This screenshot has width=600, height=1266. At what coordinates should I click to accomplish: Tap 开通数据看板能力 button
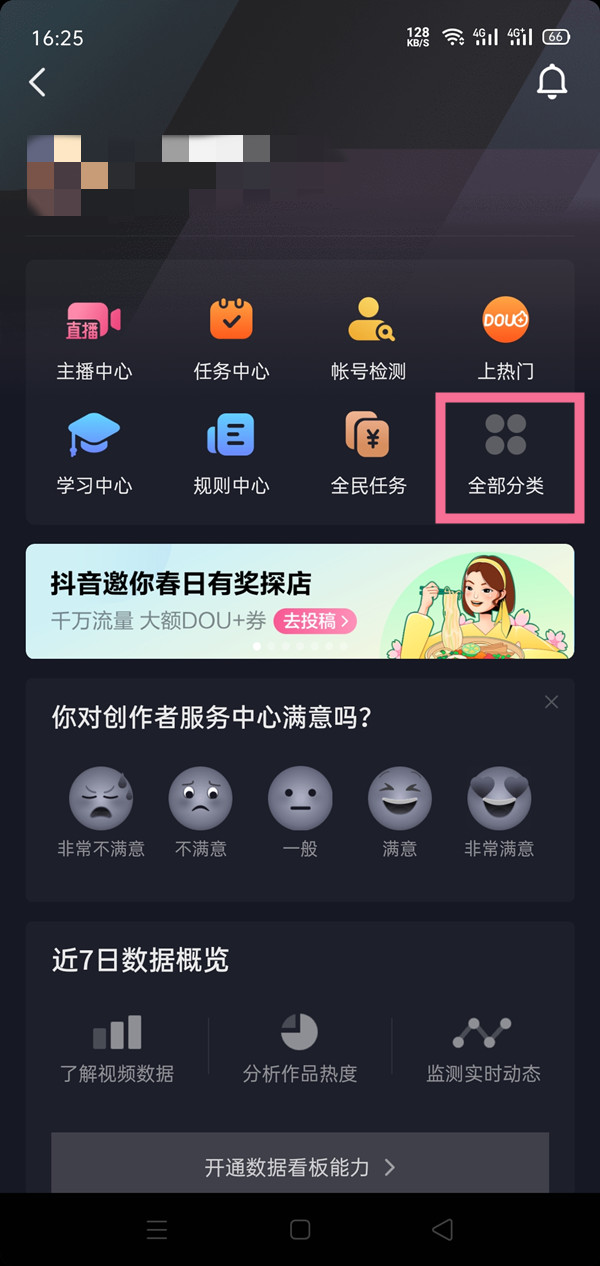pyautogui.click(x=300, y=1167)
